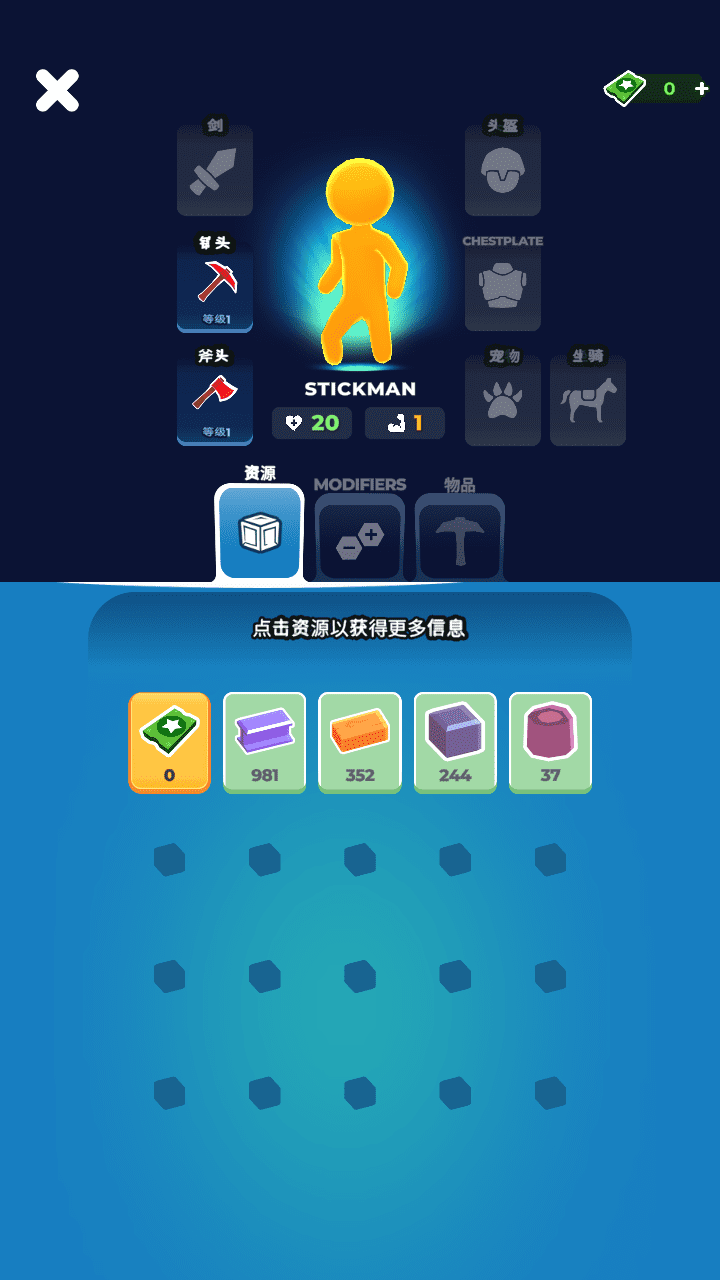Add more cash with the plus button
720x1280 pixels.
pyautogui.click(x=701, y=89)
